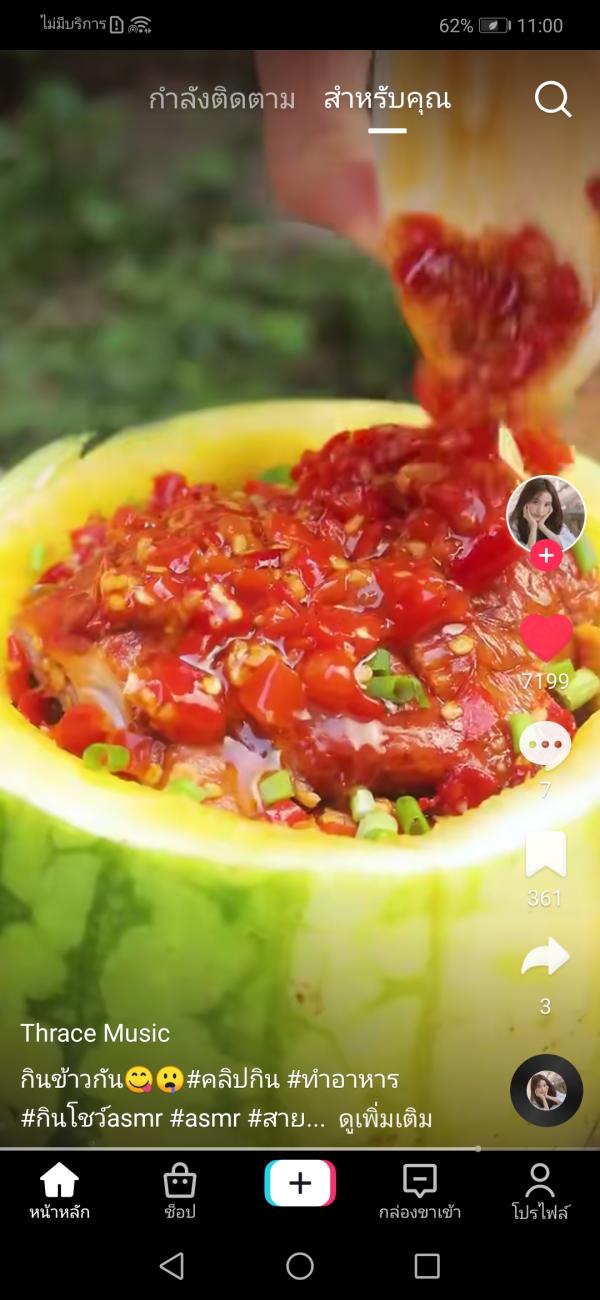Bookmark this video
The image size is (600, 1300).
point(545,855)
